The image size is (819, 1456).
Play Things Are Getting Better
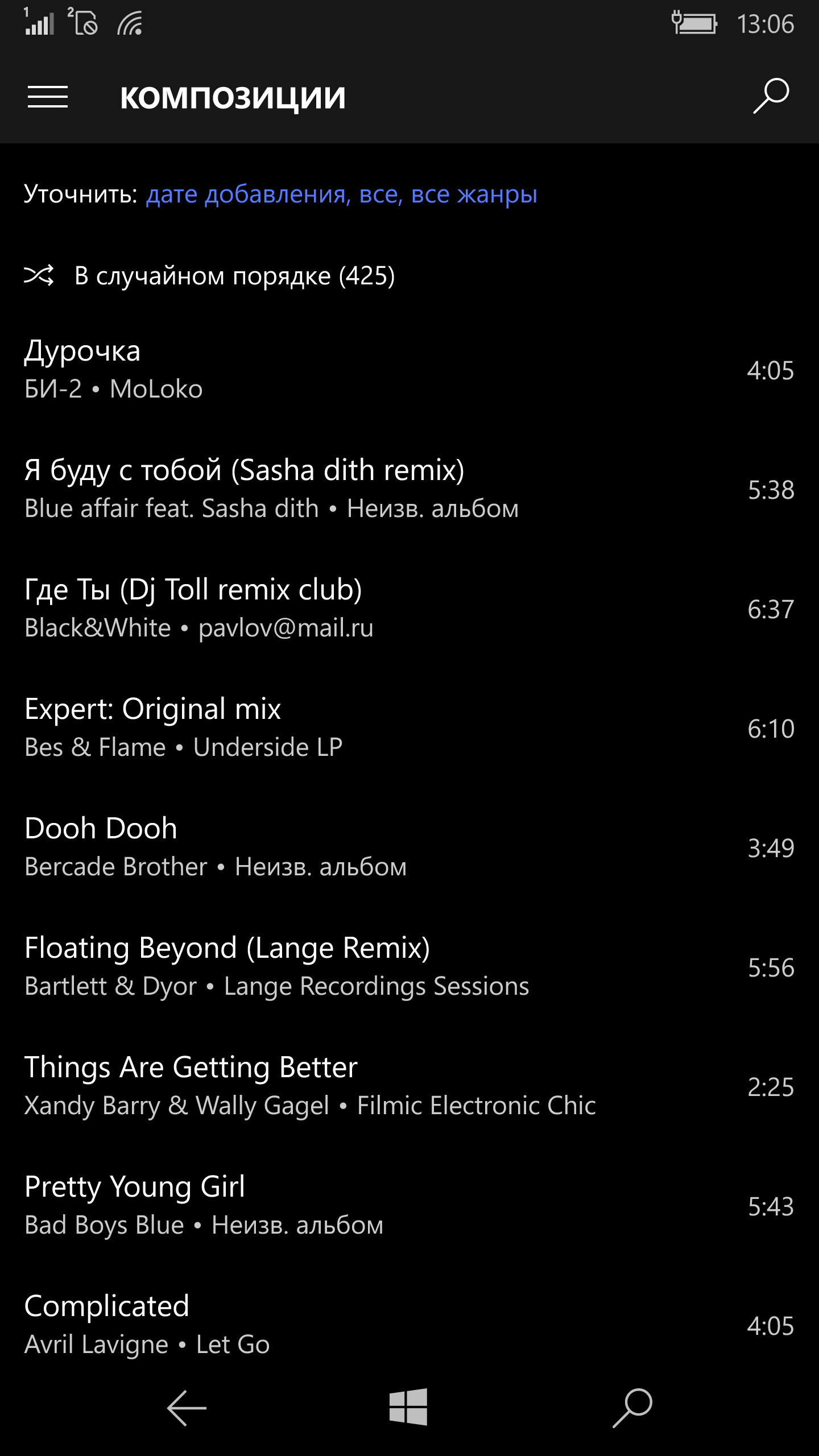[x=409, y=1086]
